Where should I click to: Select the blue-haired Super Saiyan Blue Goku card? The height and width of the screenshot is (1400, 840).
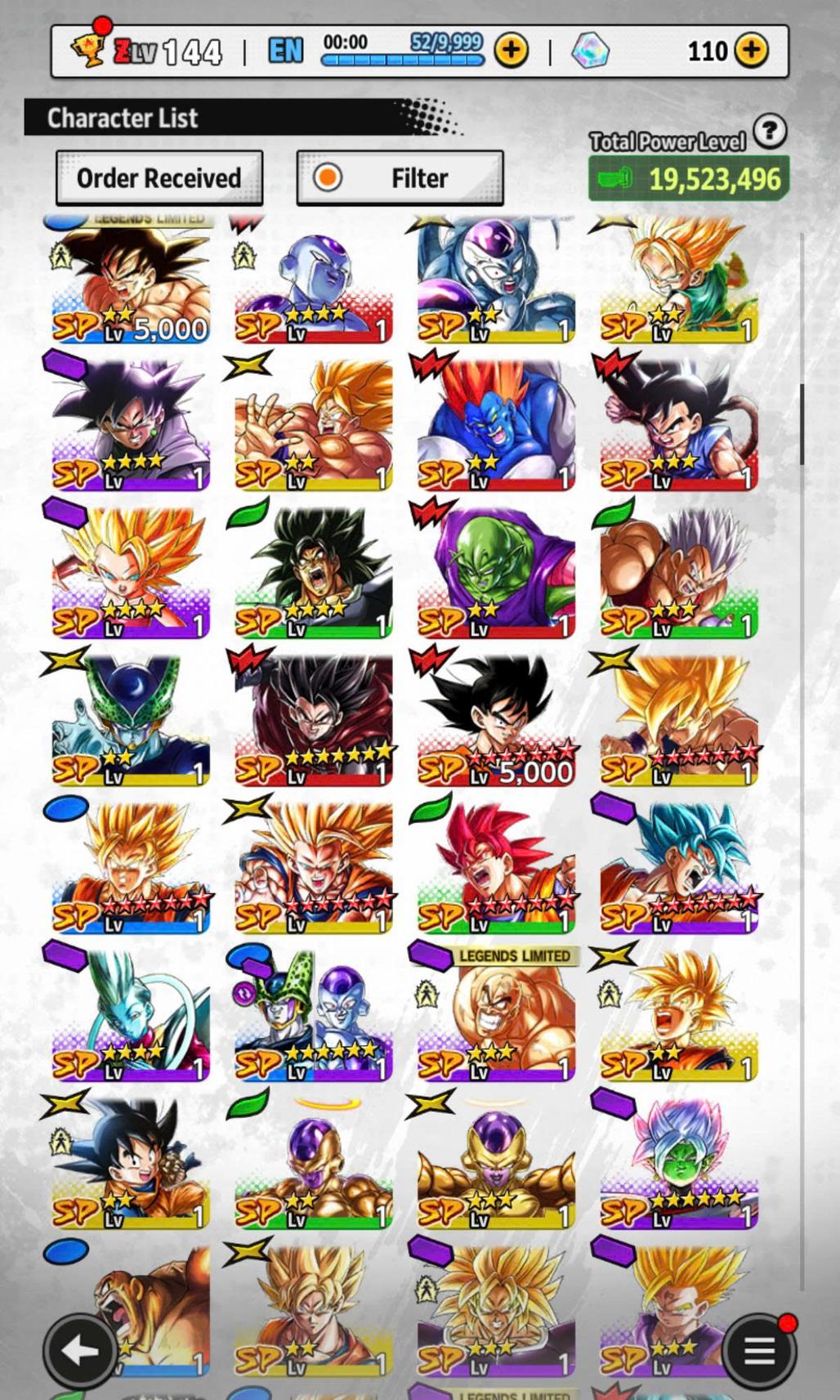click(678, 866)
